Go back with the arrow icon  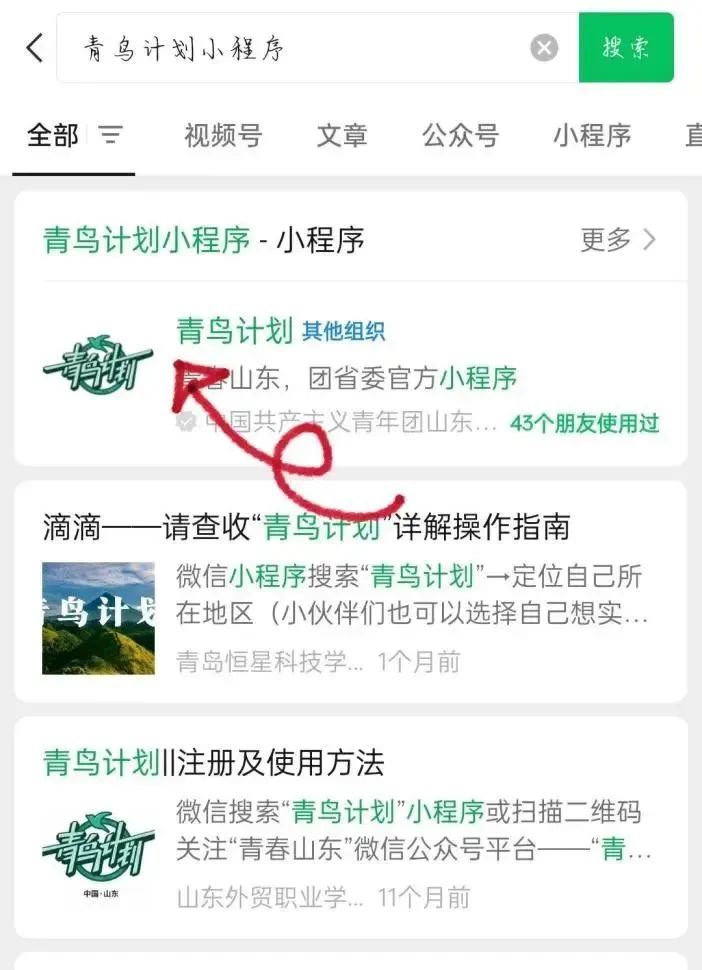coord(35,48)
